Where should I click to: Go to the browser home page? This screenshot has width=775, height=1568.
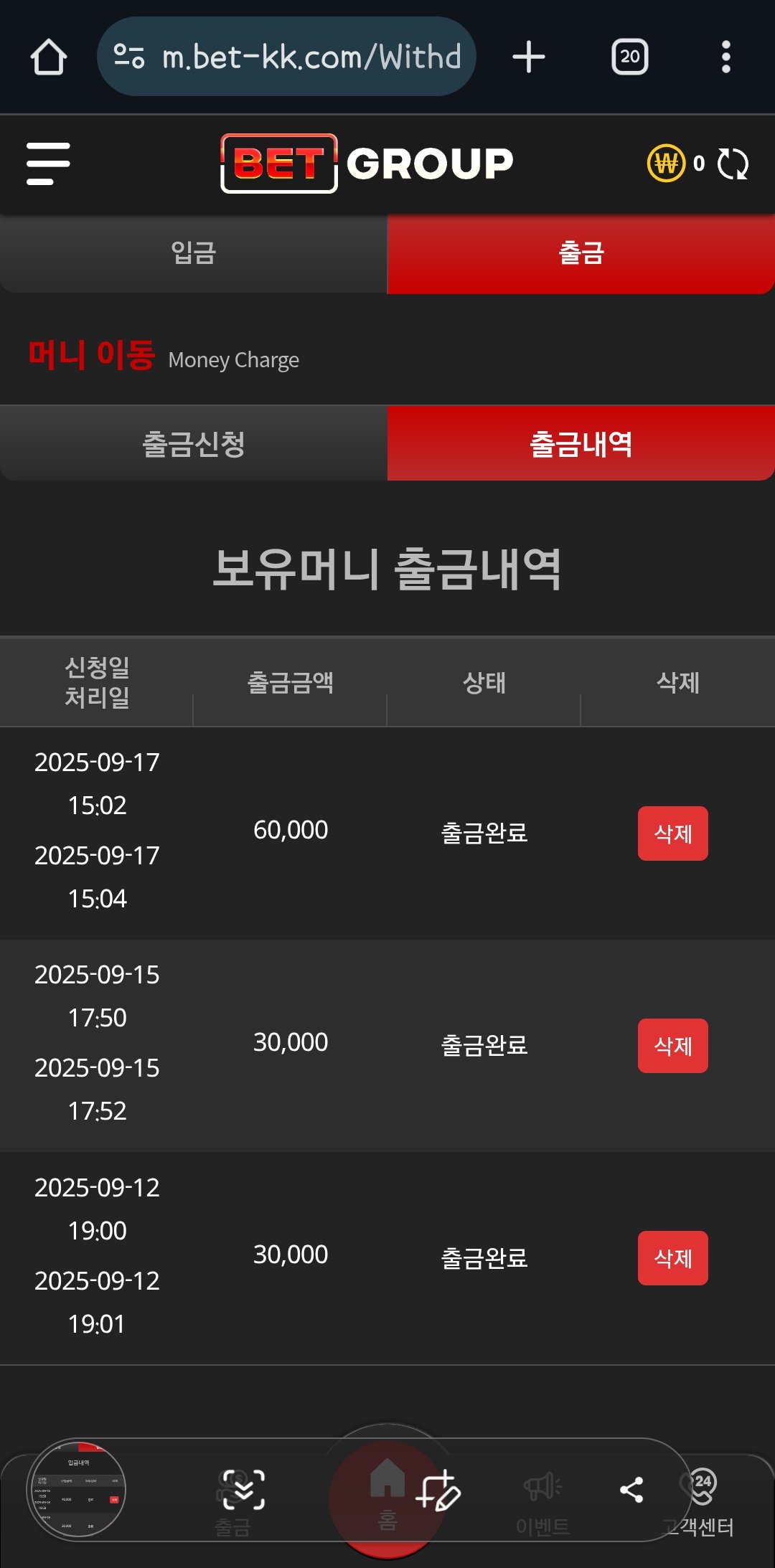coord(49,57)
